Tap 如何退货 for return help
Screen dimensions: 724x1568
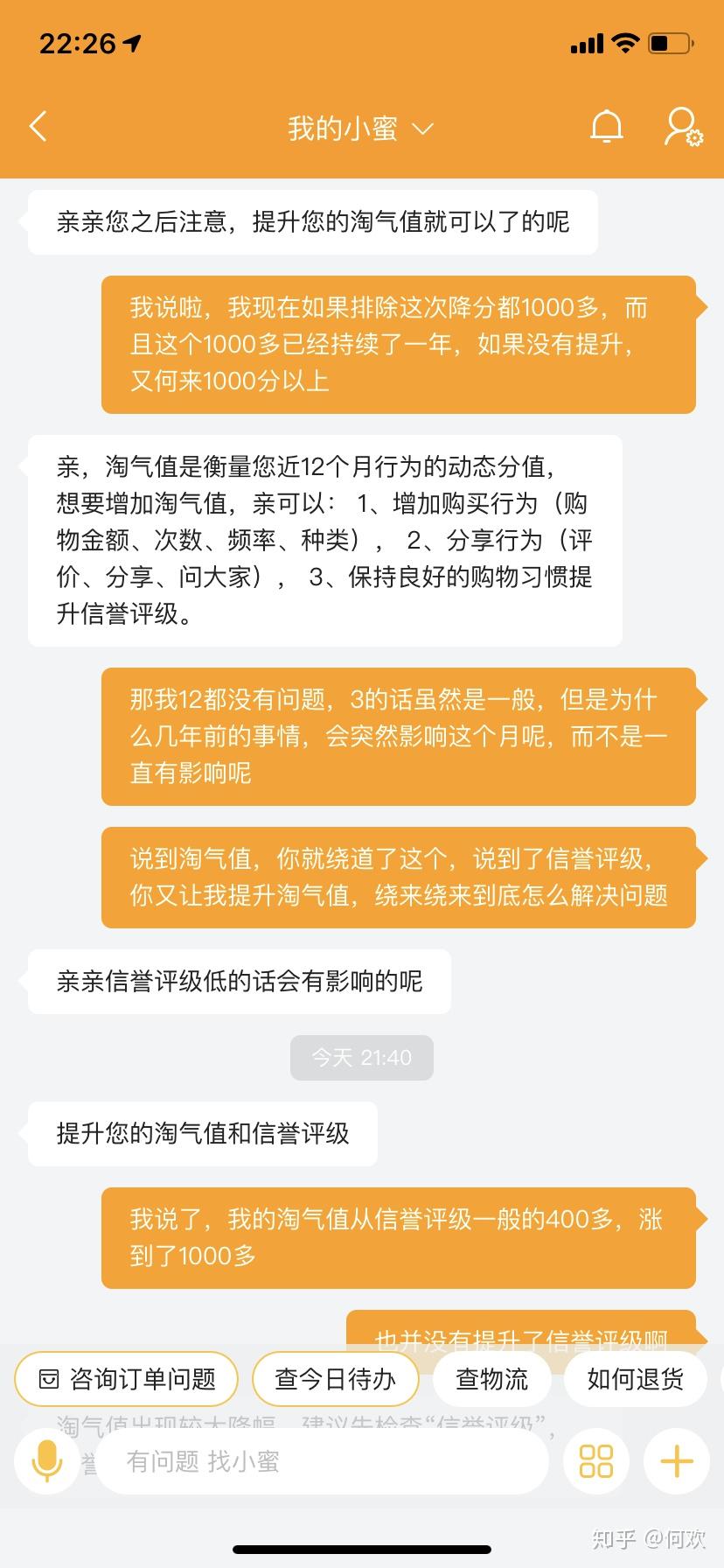[x=635, y=1378]
